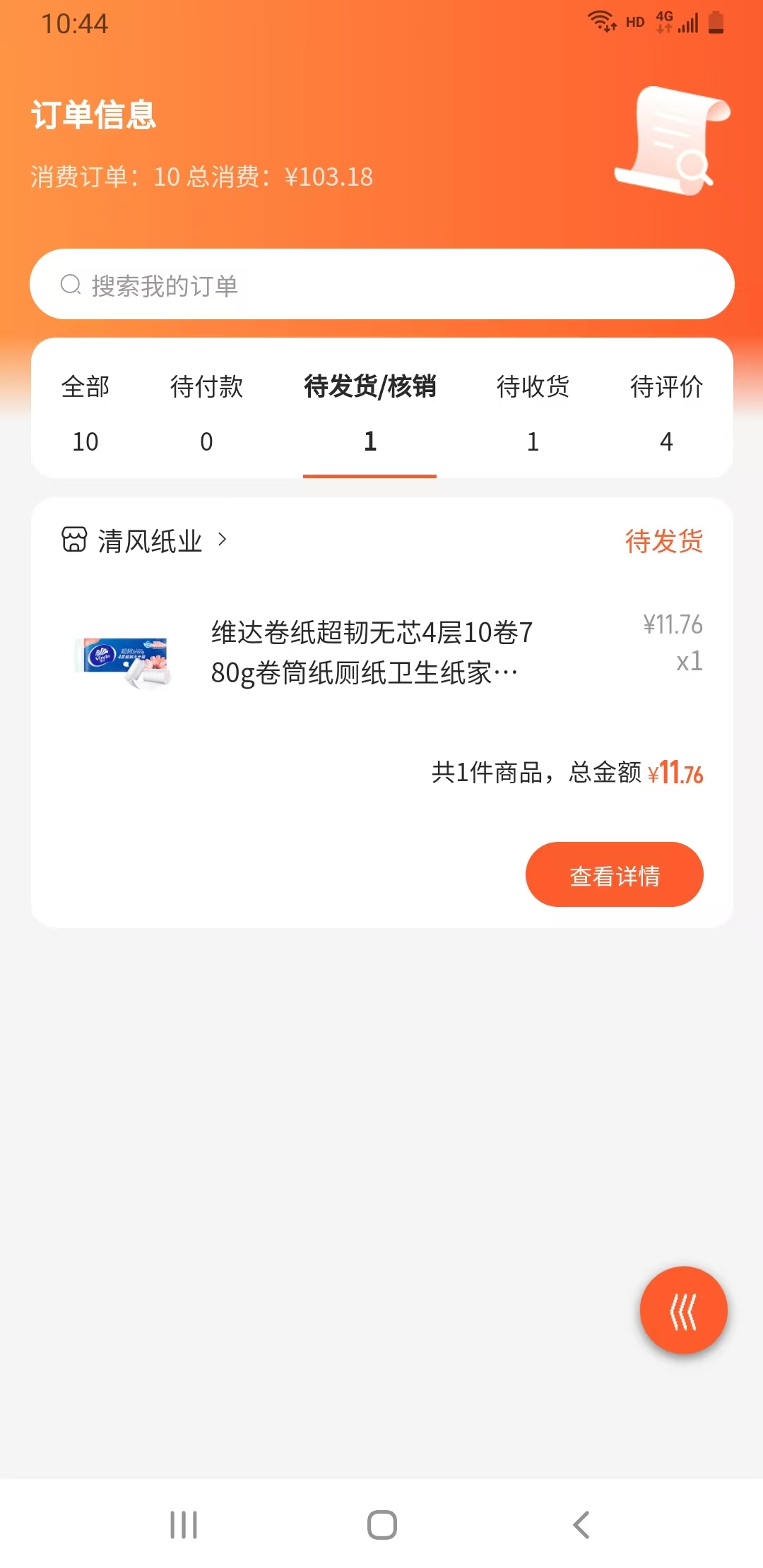The width and height of the screenshot is (763, 1568).
Task: Switch to the 全部 orders tab
Action: pos(85,412)
